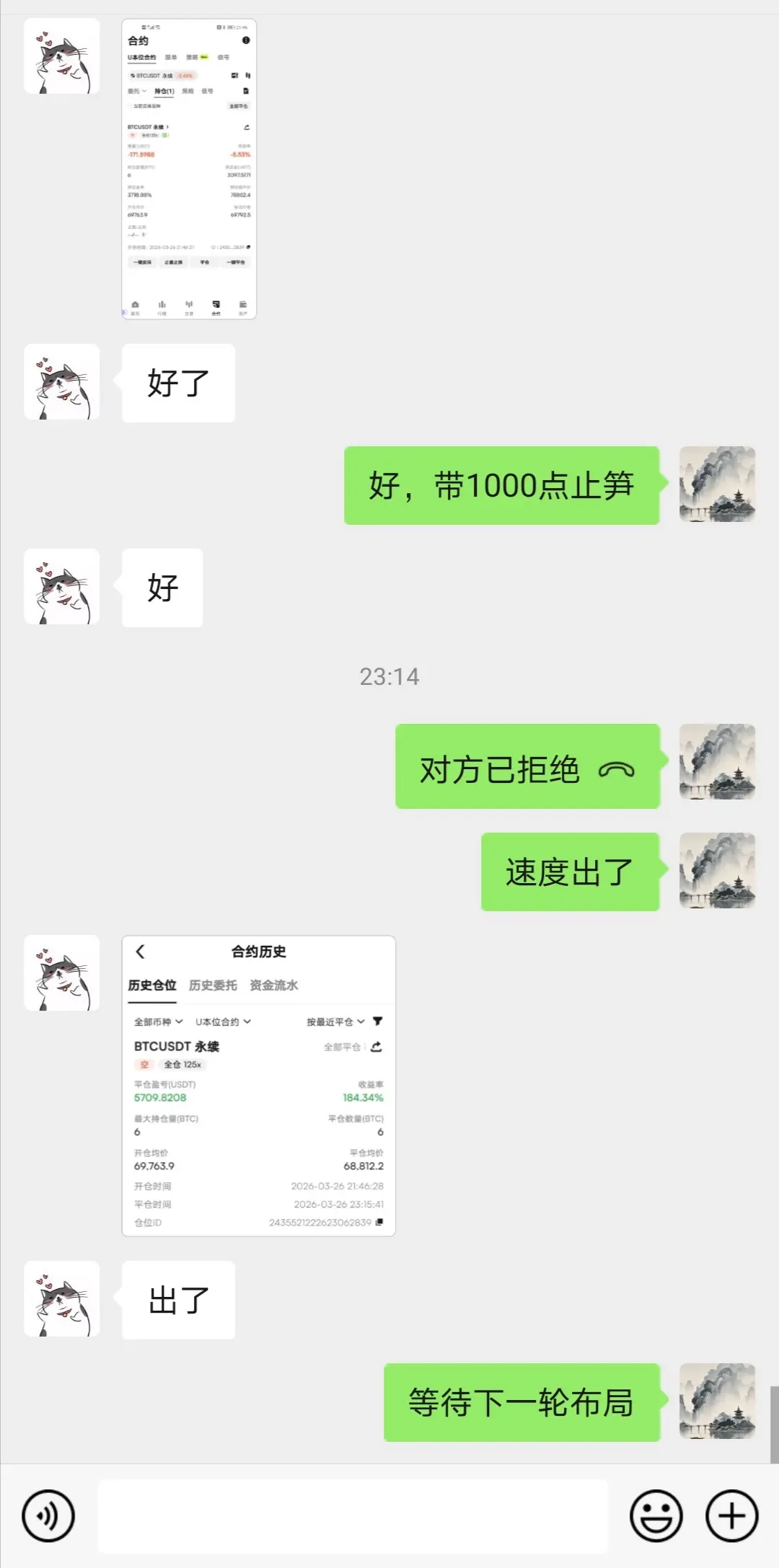Viewport: 779px width, 1568px height.
Task: Check the 当前交易品种 checkbox
Action: pyautogui.click(x=129, y=106)
